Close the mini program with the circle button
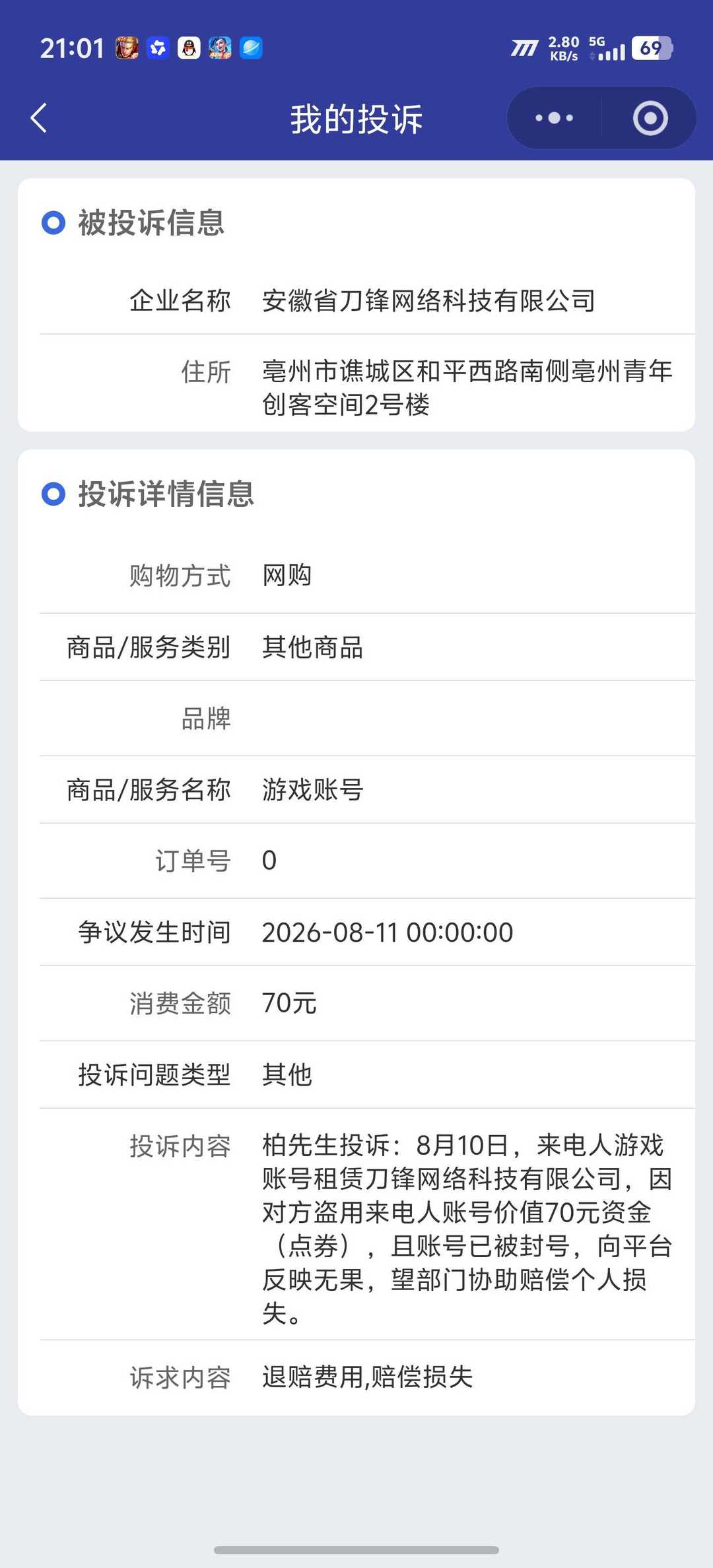The height and width of the screenshot is (1568, 713). [x=650, y=119]
